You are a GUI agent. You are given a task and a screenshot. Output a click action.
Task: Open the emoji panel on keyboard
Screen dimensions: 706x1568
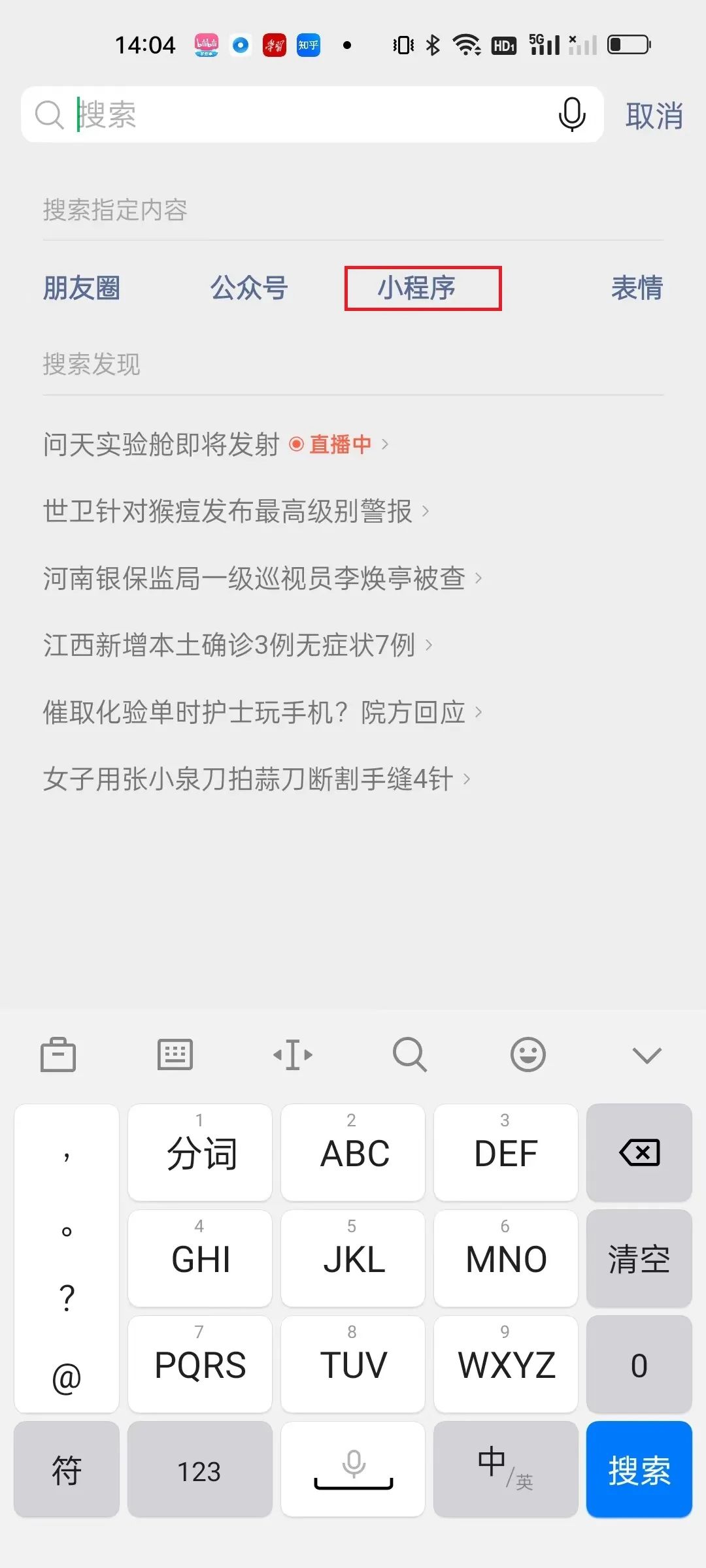pos(528,1054)
